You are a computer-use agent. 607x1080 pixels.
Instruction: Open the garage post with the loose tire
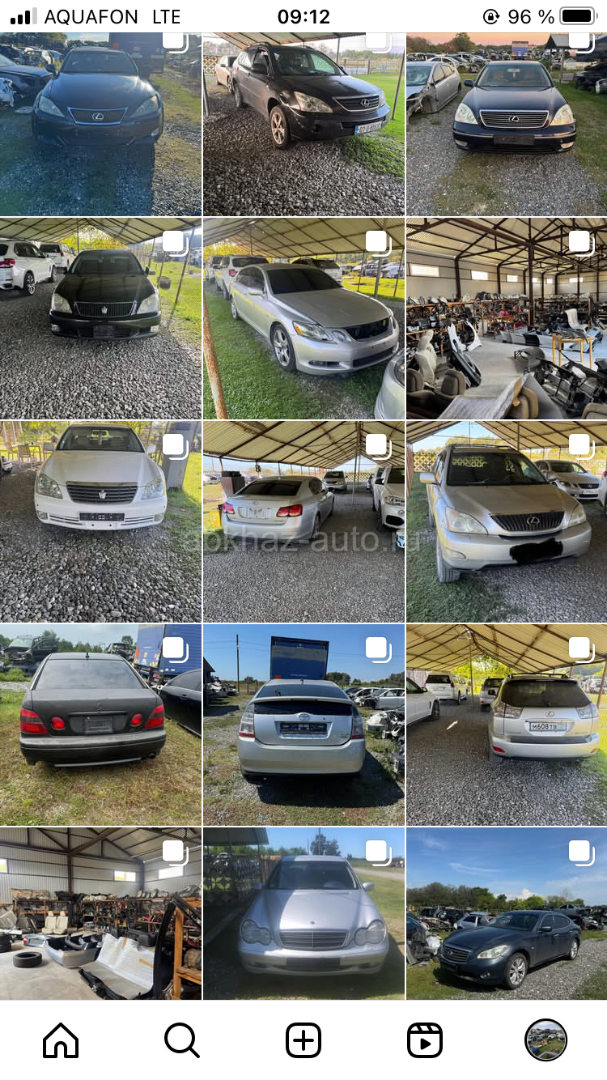pyautogui.click(x=100, y=913)
